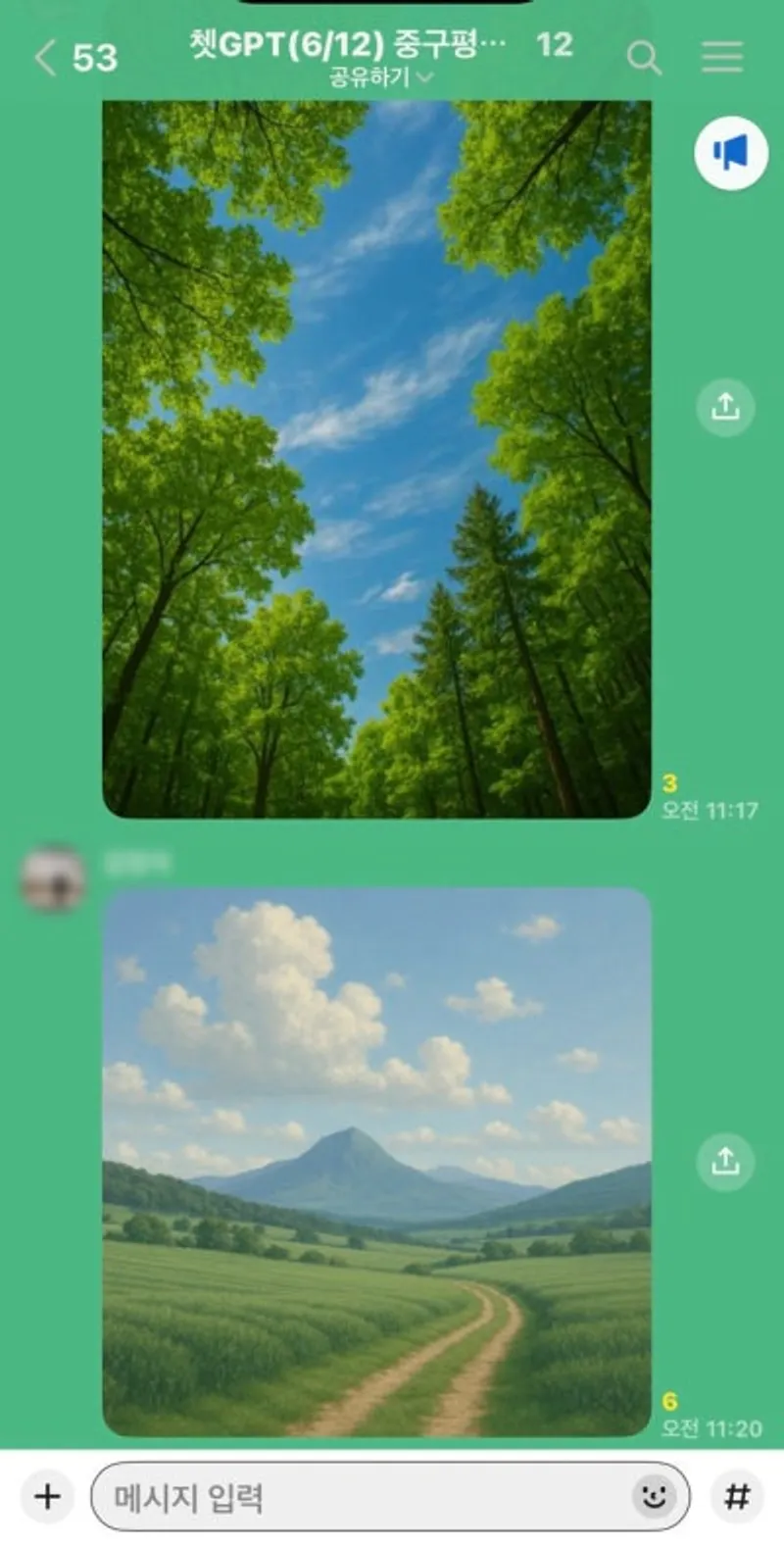784x1549 pixels.
Task: Share the mountain path image
Action: tap(725, 1162)
